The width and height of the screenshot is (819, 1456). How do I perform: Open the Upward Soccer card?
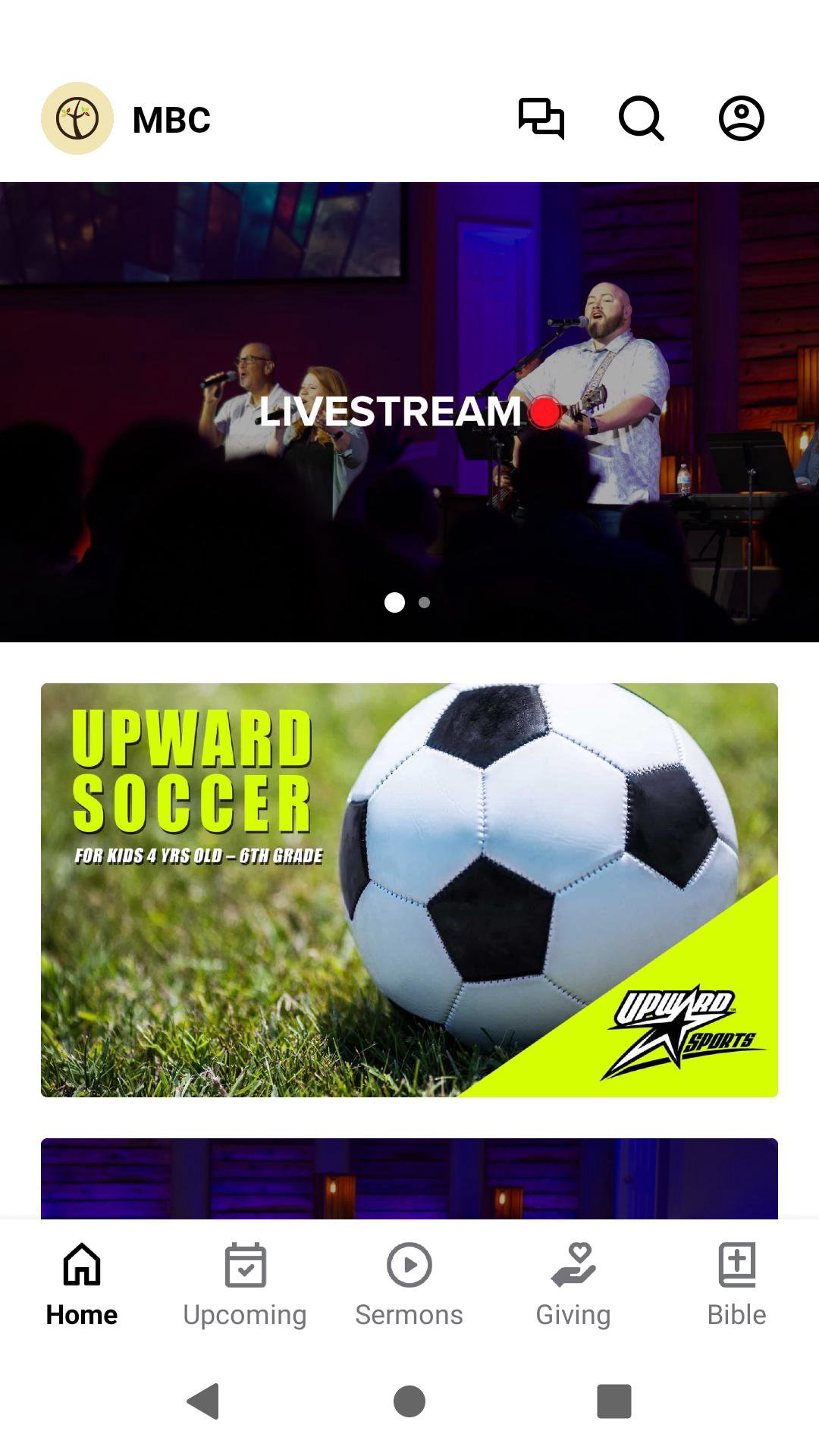[x=409, y=890]
